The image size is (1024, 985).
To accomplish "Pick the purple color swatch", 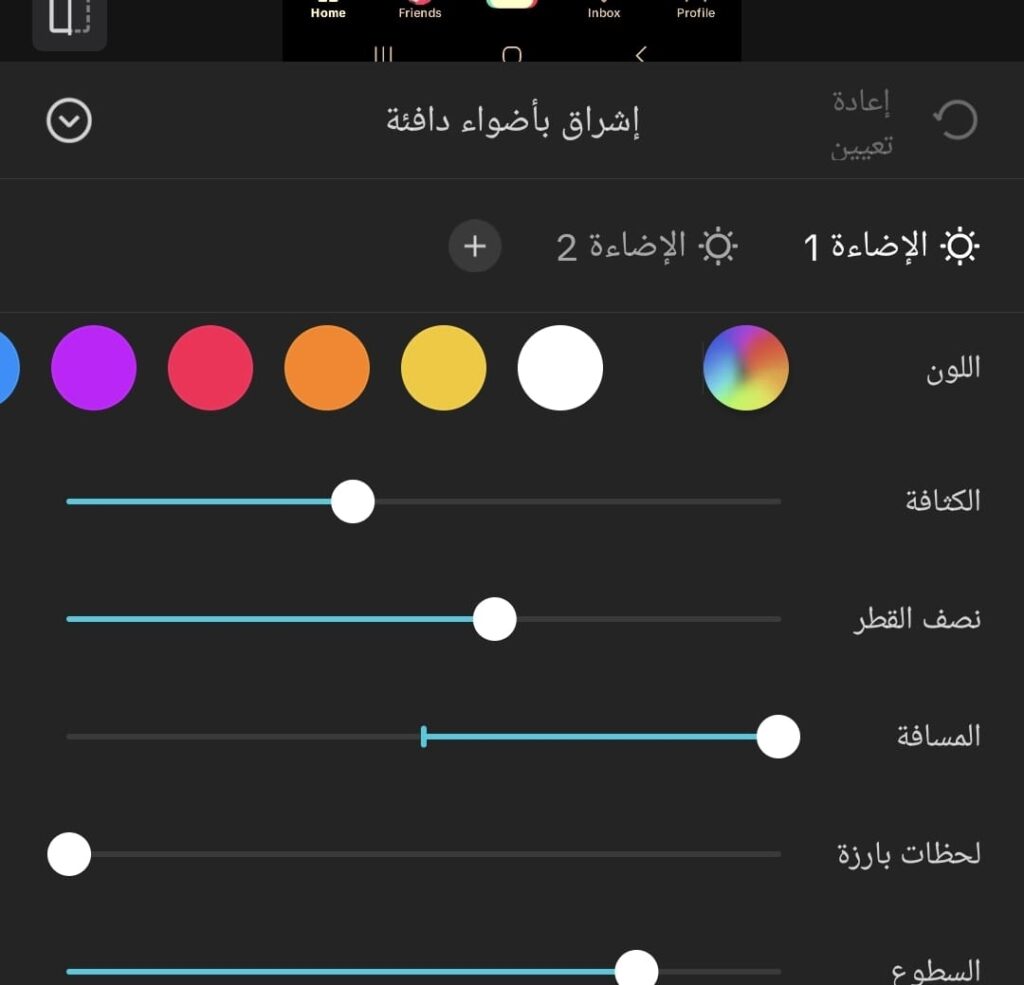I will [x=94, y=368].
